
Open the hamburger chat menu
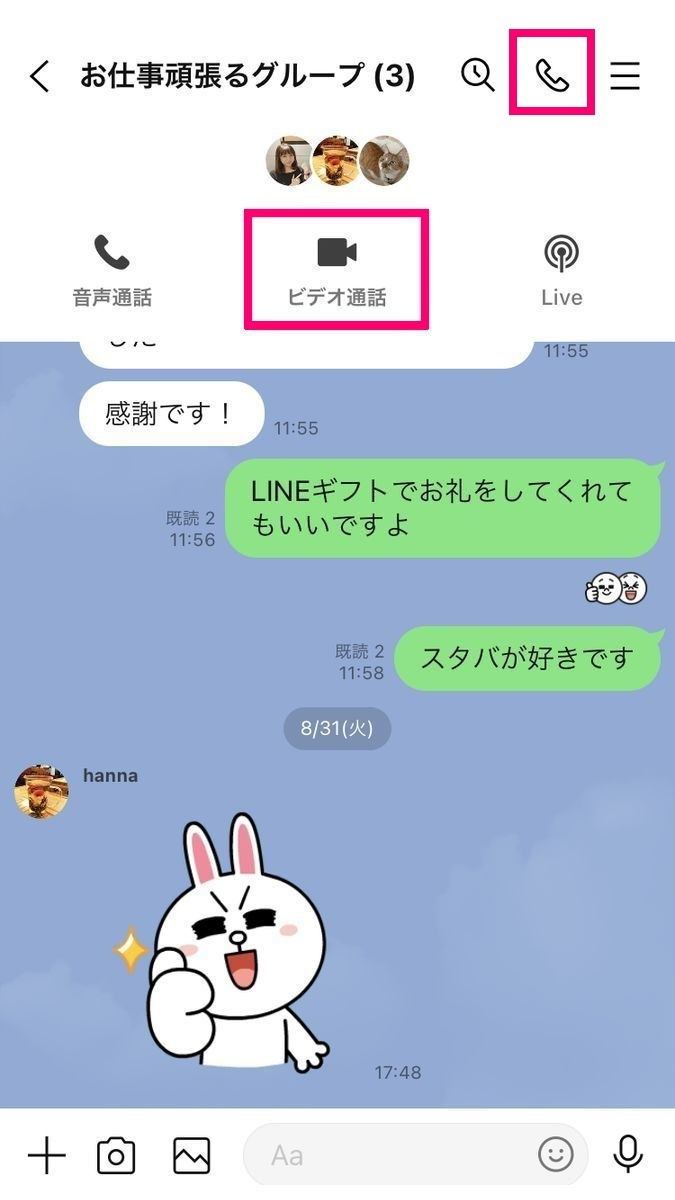click(x=625, y=76)
